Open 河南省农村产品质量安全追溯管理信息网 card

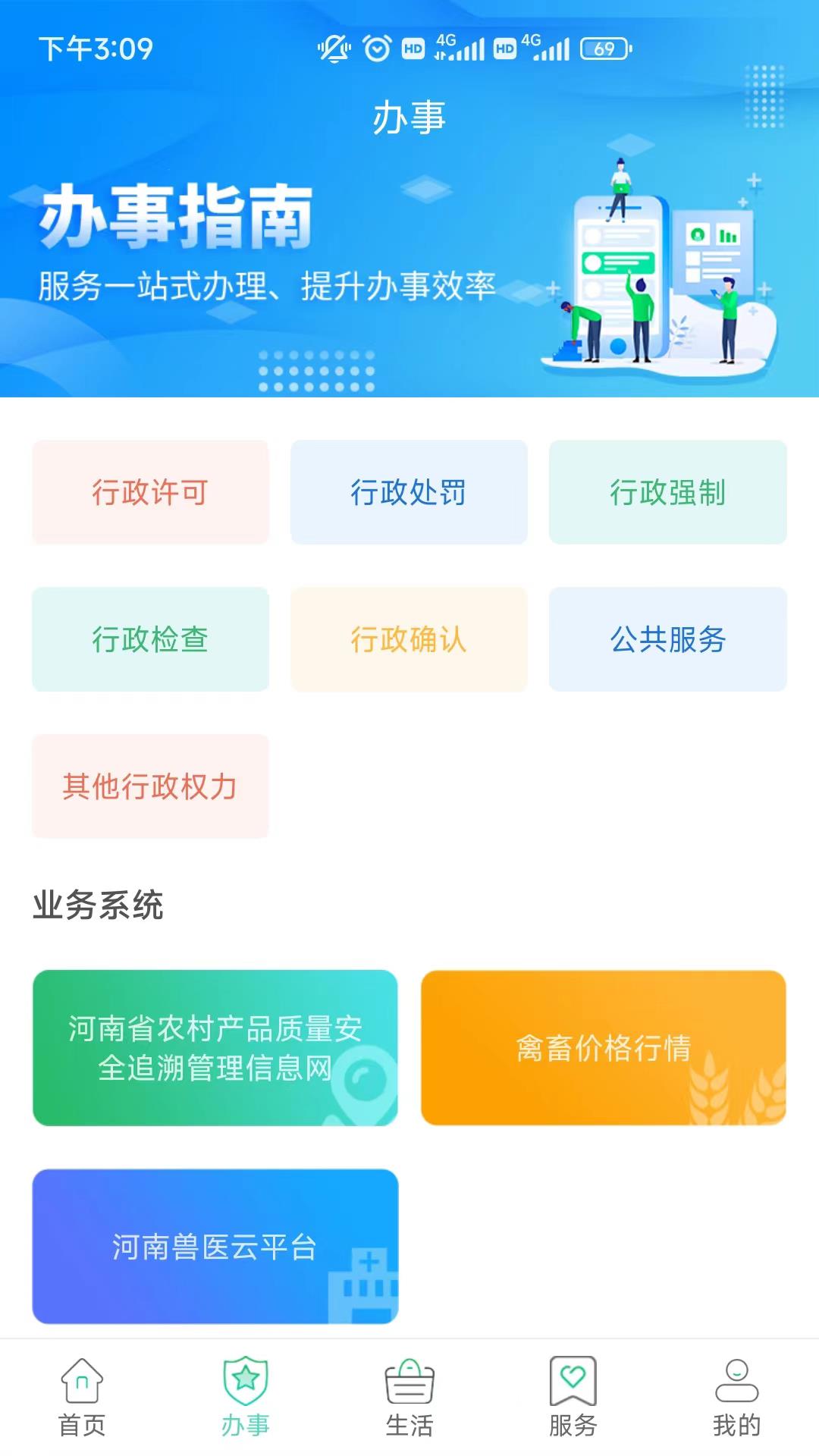click(x=215, y=1048)
